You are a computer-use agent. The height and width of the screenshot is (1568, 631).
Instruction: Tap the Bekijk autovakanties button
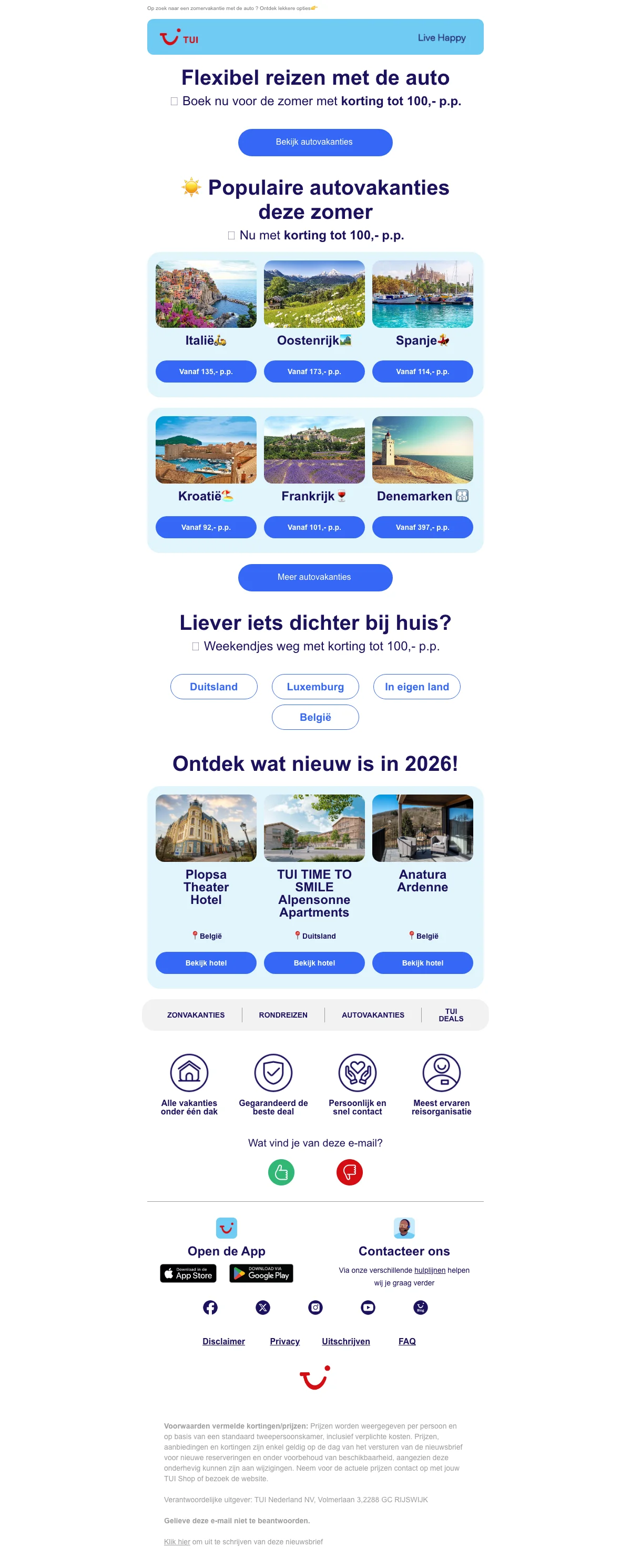pos(314,143)
